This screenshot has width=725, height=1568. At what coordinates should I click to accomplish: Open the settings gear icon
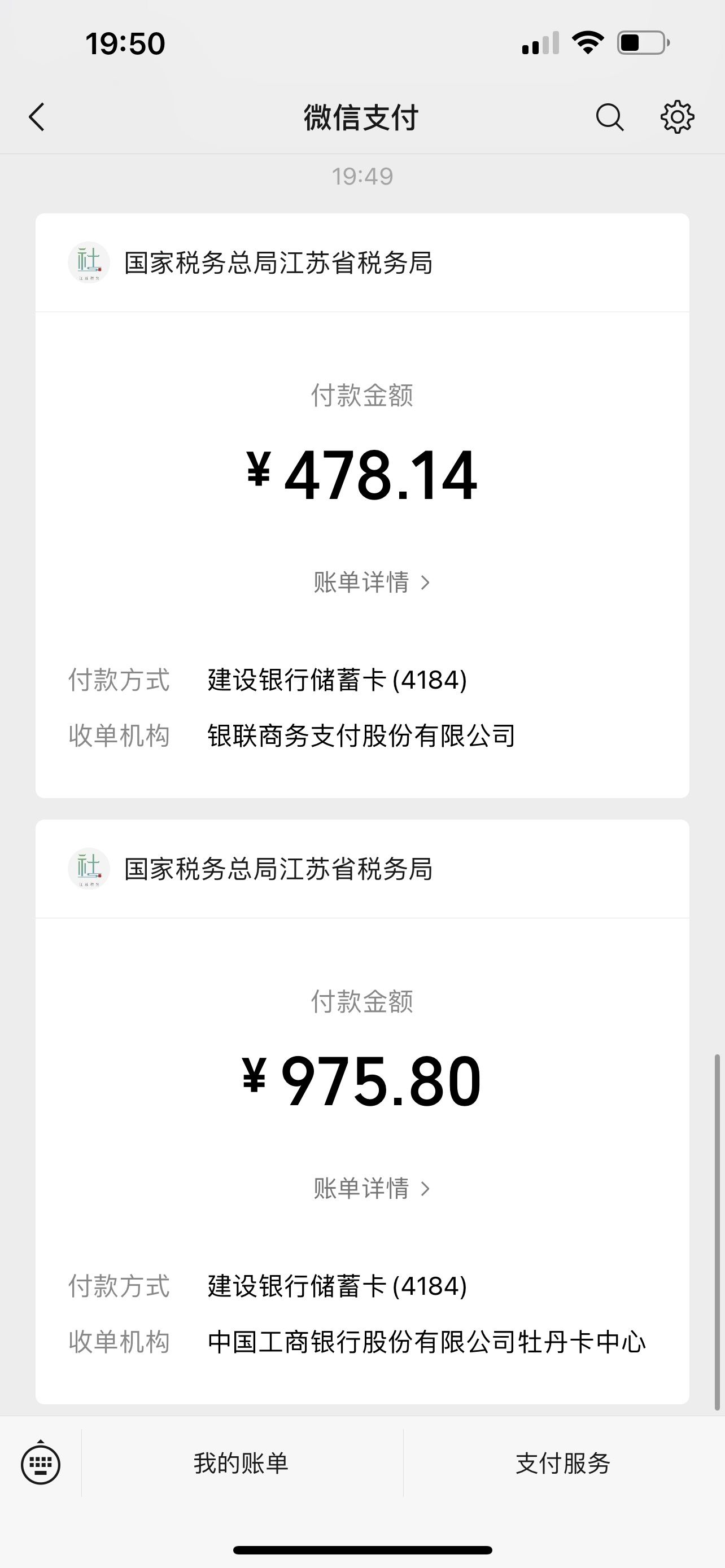point(677,117)
